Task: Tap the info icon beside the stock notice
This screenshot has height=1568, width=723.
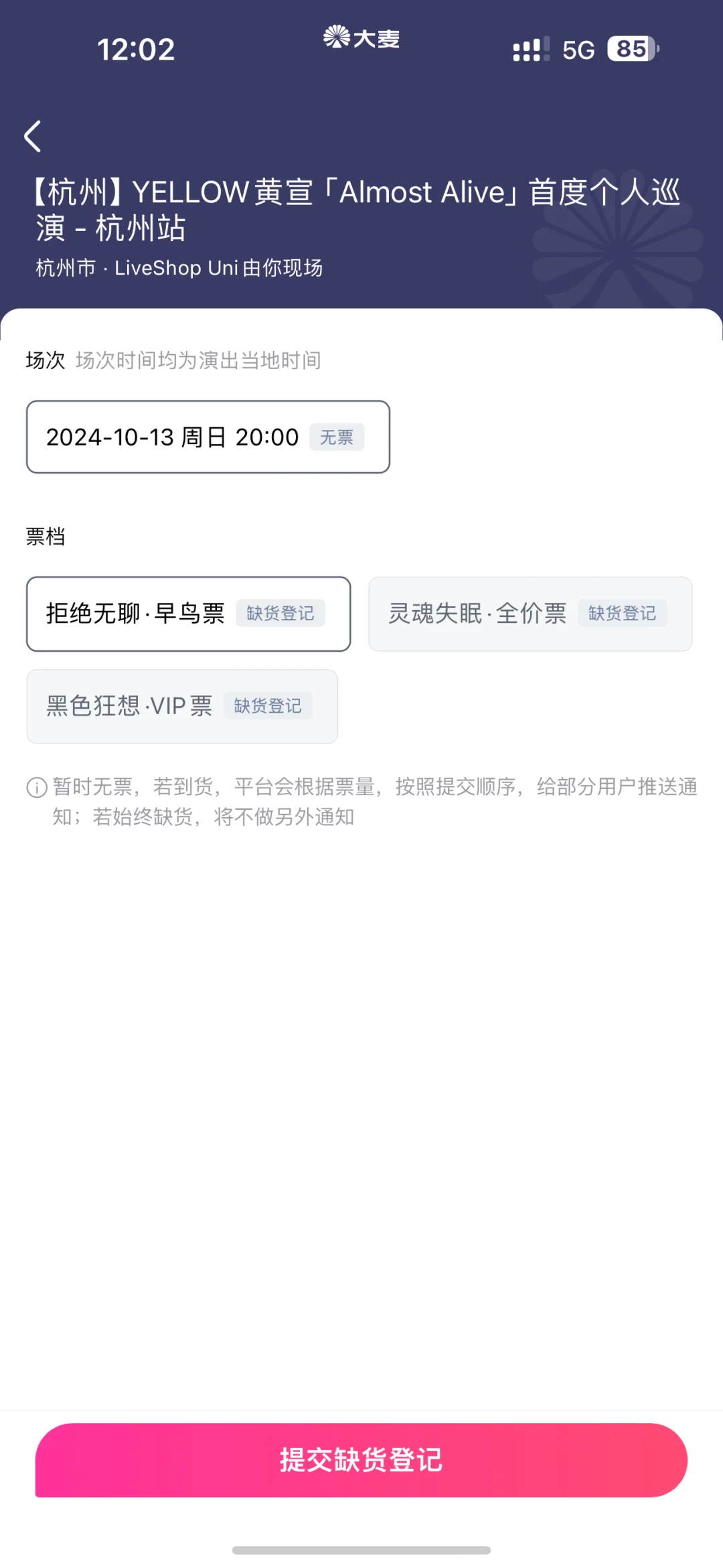Action: click(35, 788)
